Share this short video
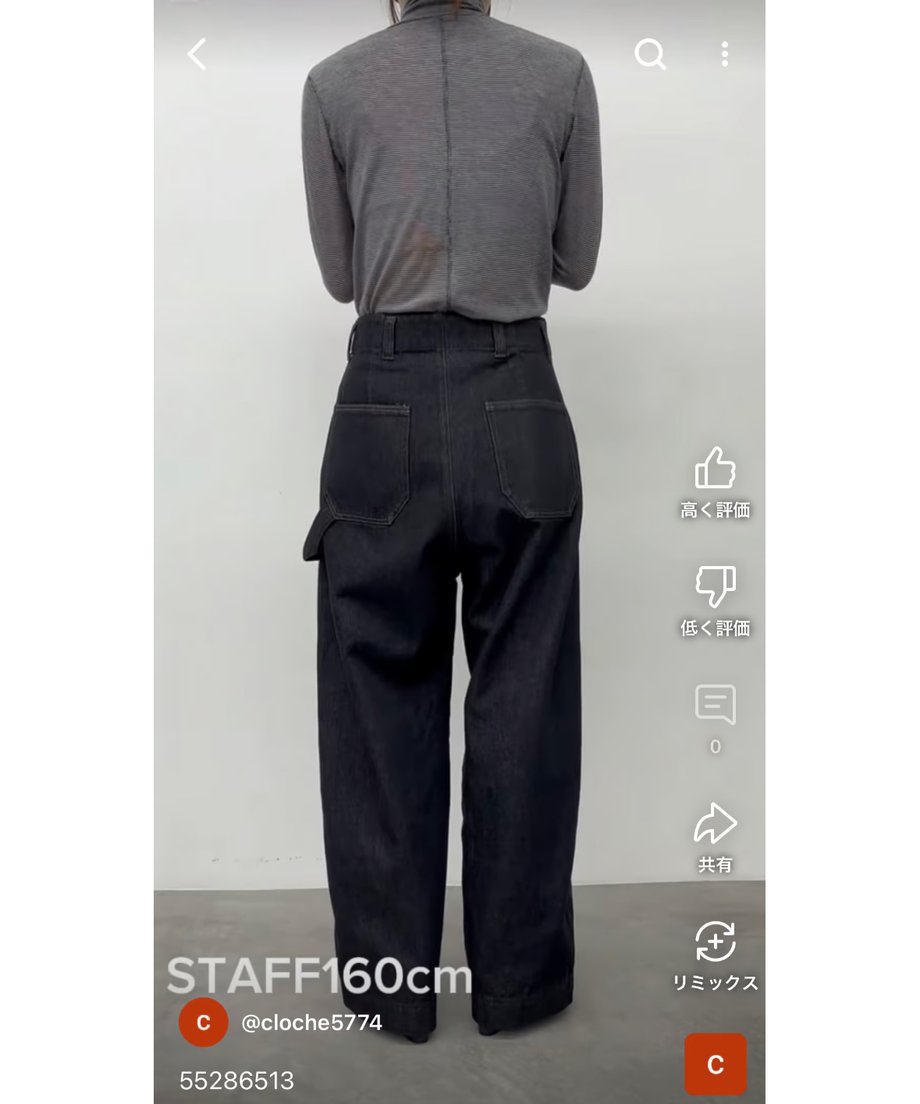920x1104 pixels. point(715,825)
